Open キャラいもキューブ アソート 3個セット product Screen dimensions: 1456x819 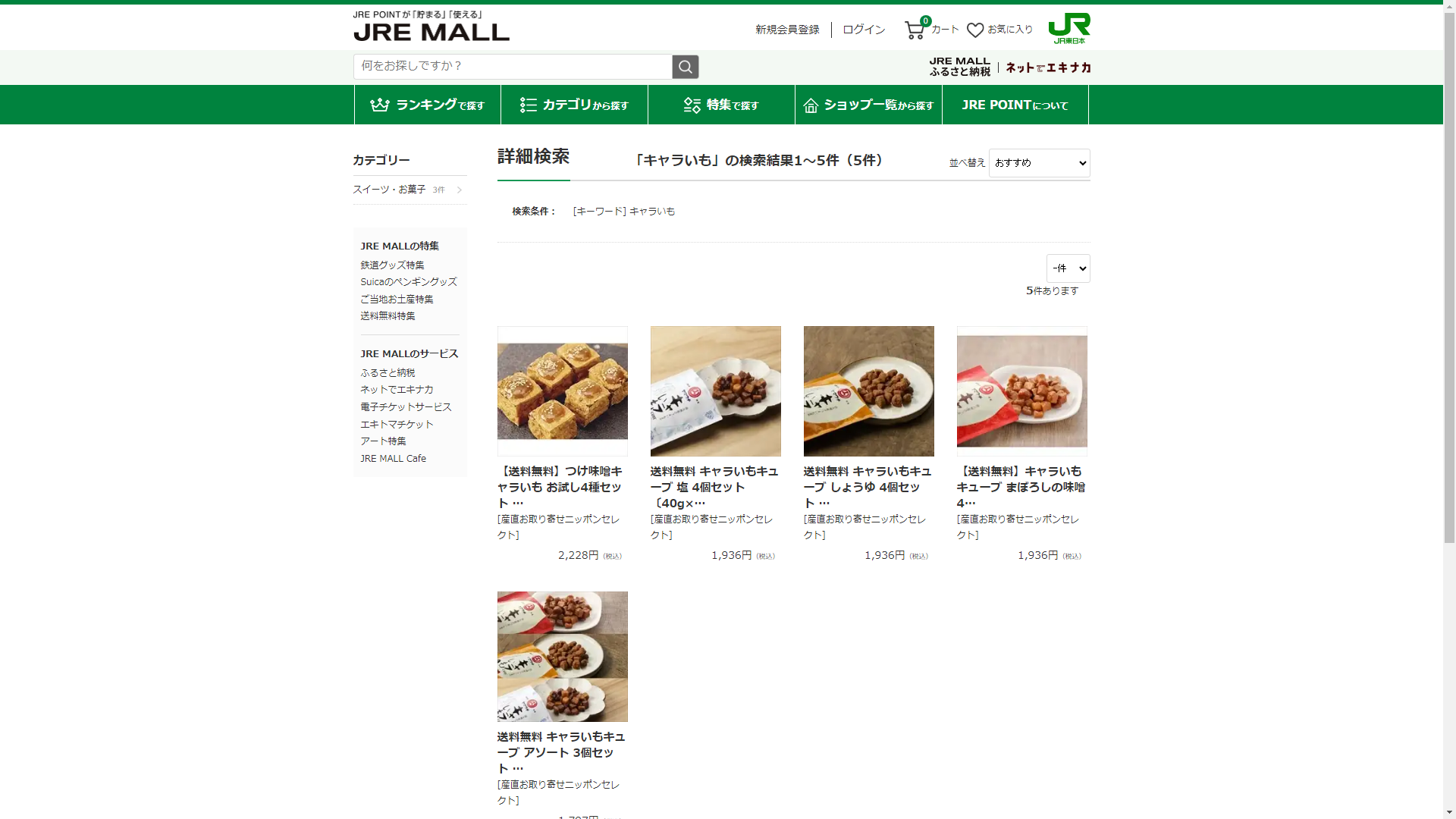562,657
